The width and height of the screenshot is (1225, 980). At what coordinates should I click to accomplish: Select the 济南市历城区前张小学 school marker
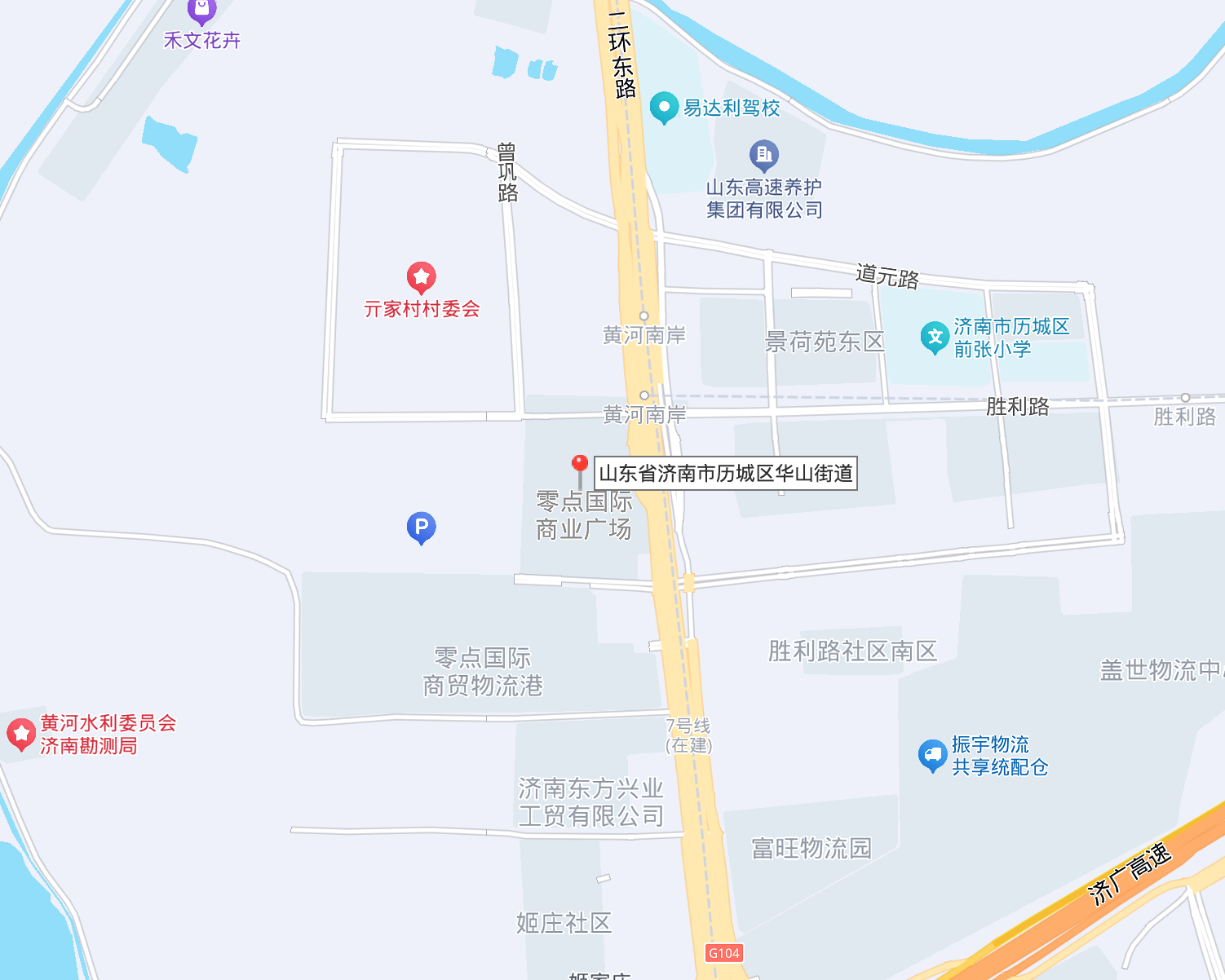(x=935, y=338)
